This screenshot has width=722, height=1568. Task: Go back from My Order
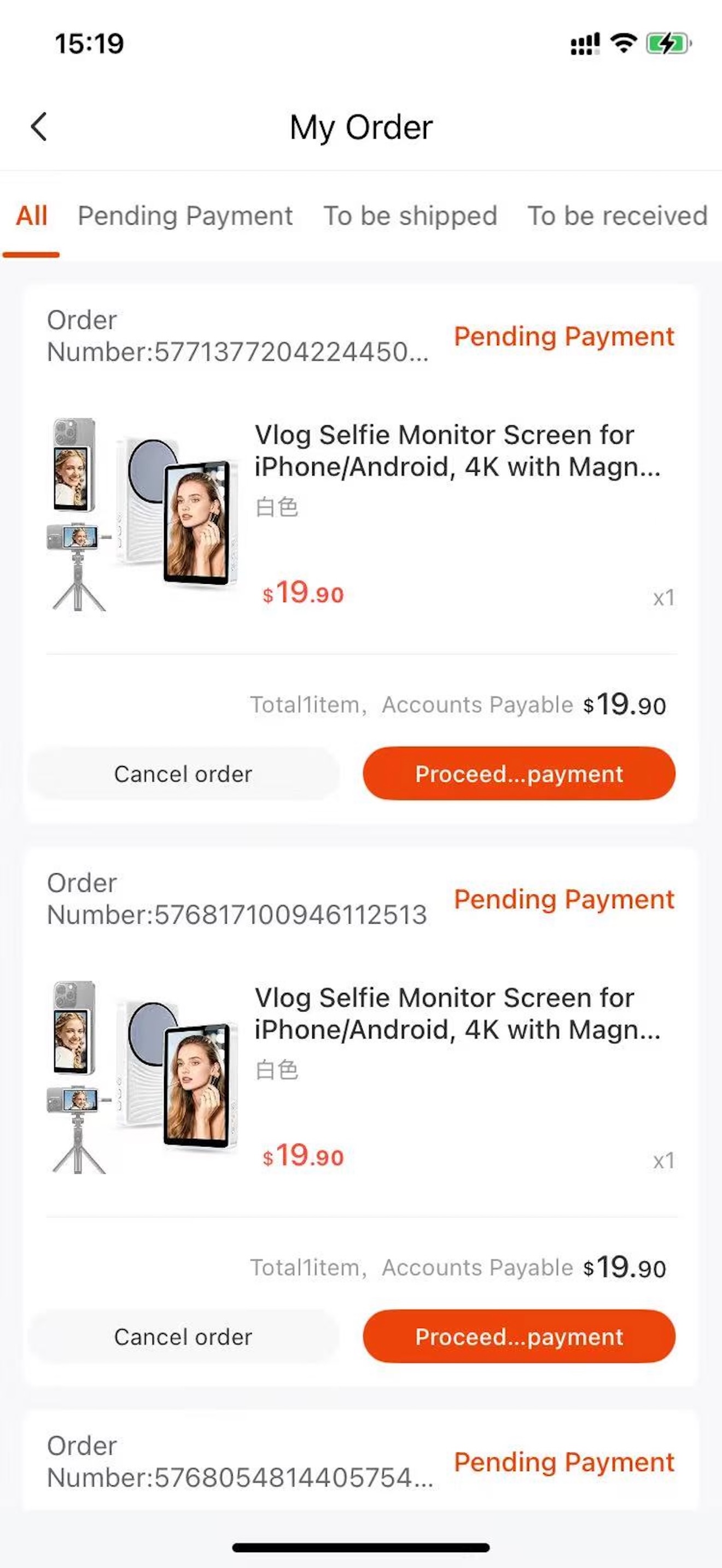[39, 127]
